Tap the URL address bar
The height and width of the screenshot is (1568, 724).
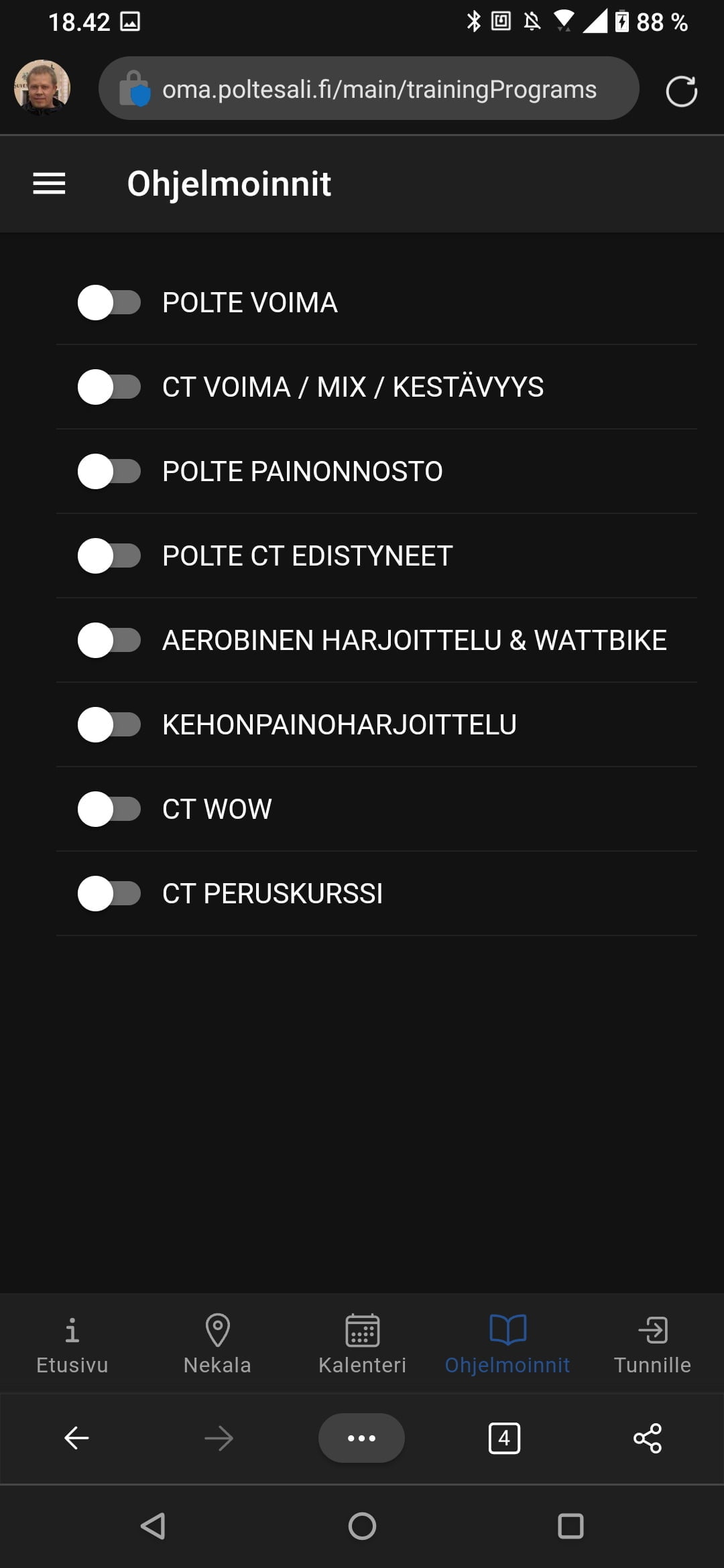[x=379, y=89]
